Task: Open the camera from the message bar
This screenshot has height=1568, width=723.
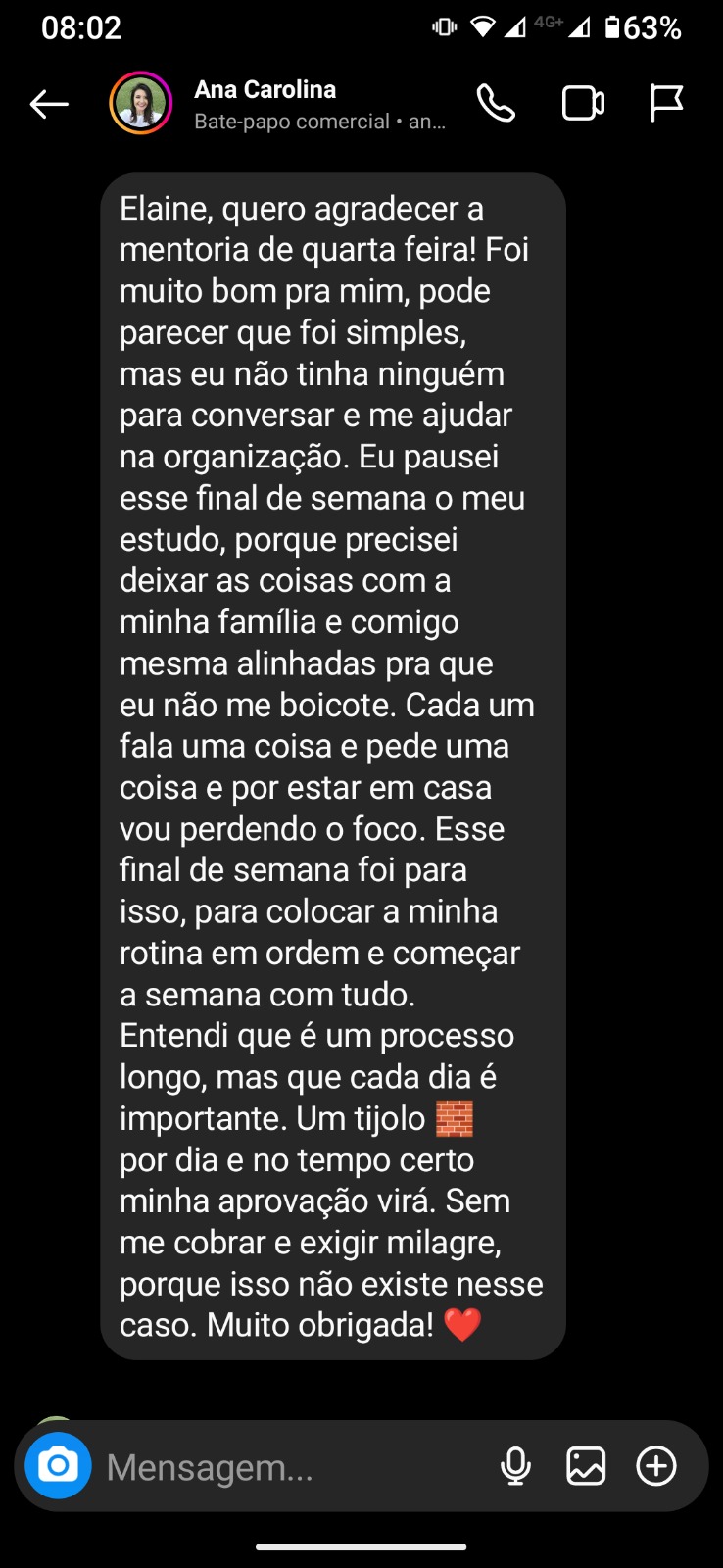Action: (58, 1466)
